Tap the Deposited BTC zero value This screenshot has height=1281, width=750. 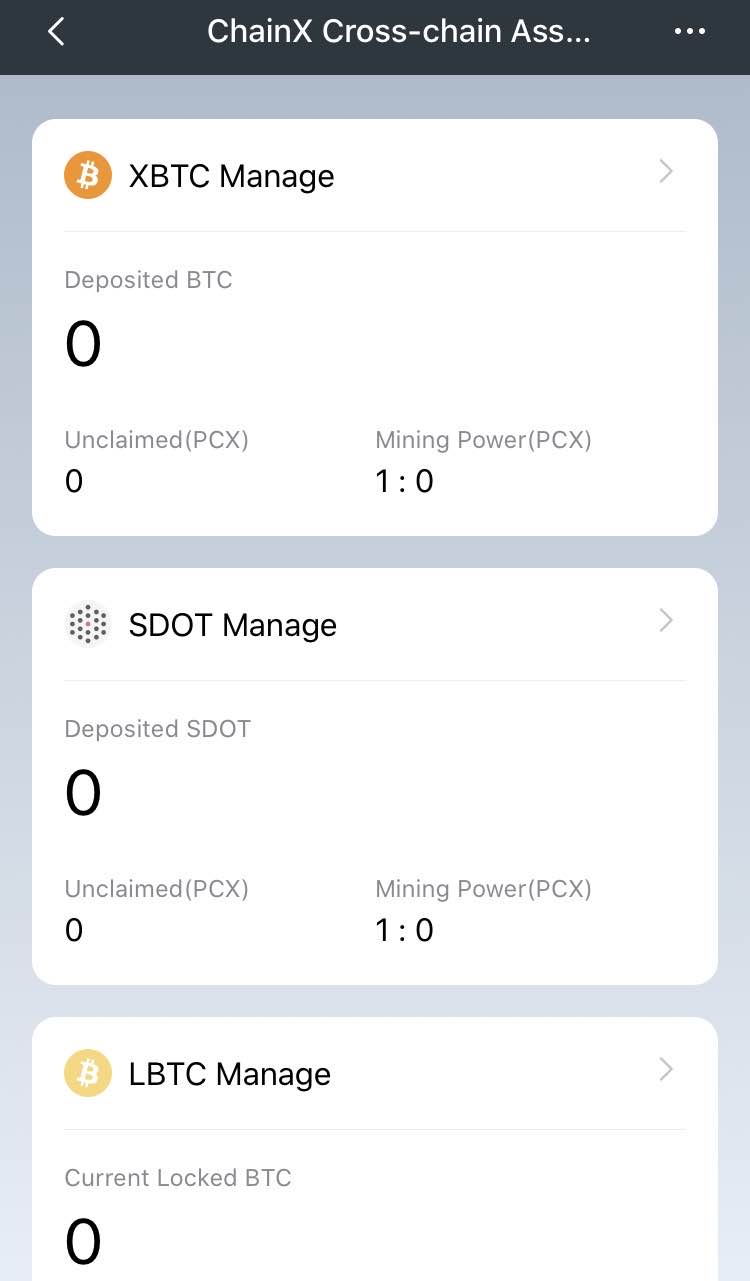(x=83, y=343)
